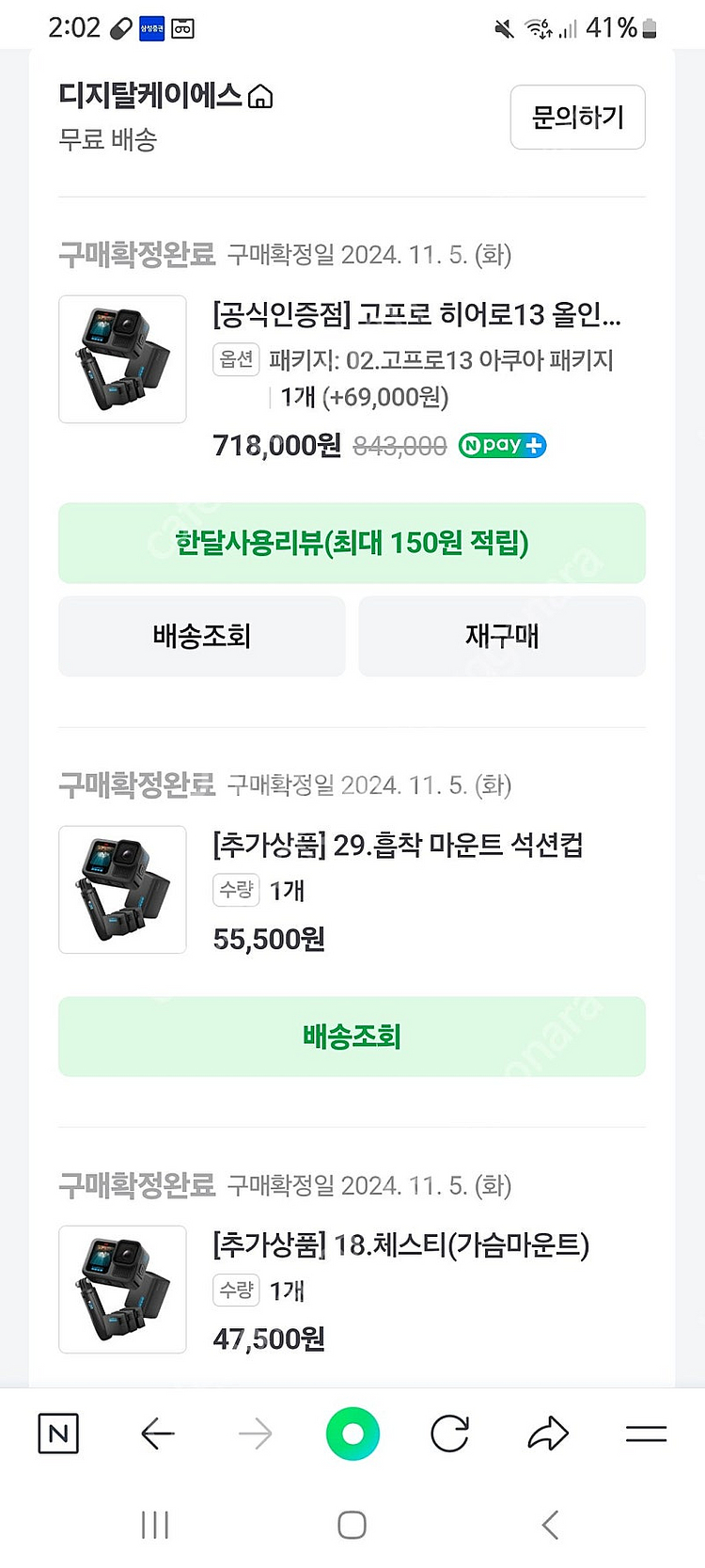Tap the forward navigation arrow
The image size is (705, 1568).
click(255, 1433)
